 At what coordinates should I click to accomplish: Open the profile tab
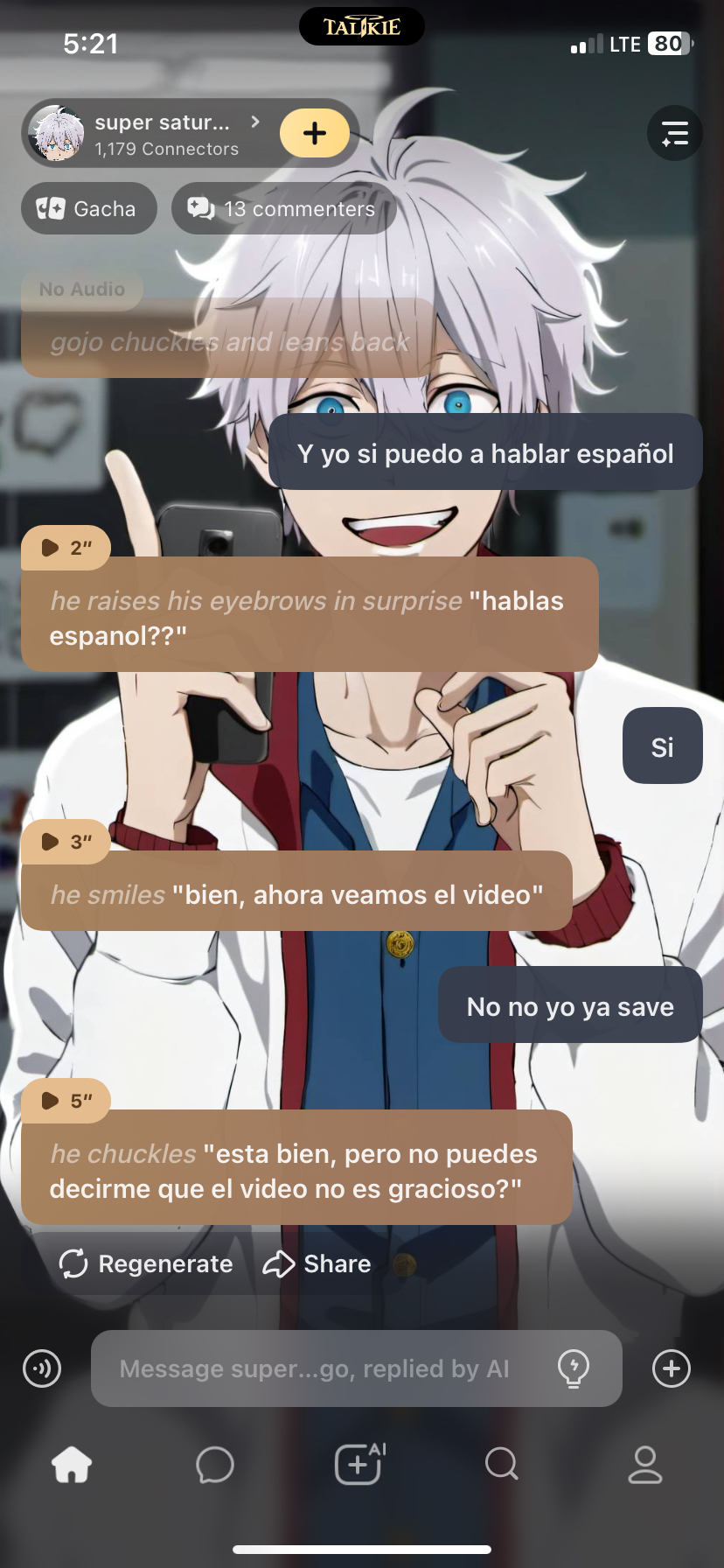tap(645, 1464)
